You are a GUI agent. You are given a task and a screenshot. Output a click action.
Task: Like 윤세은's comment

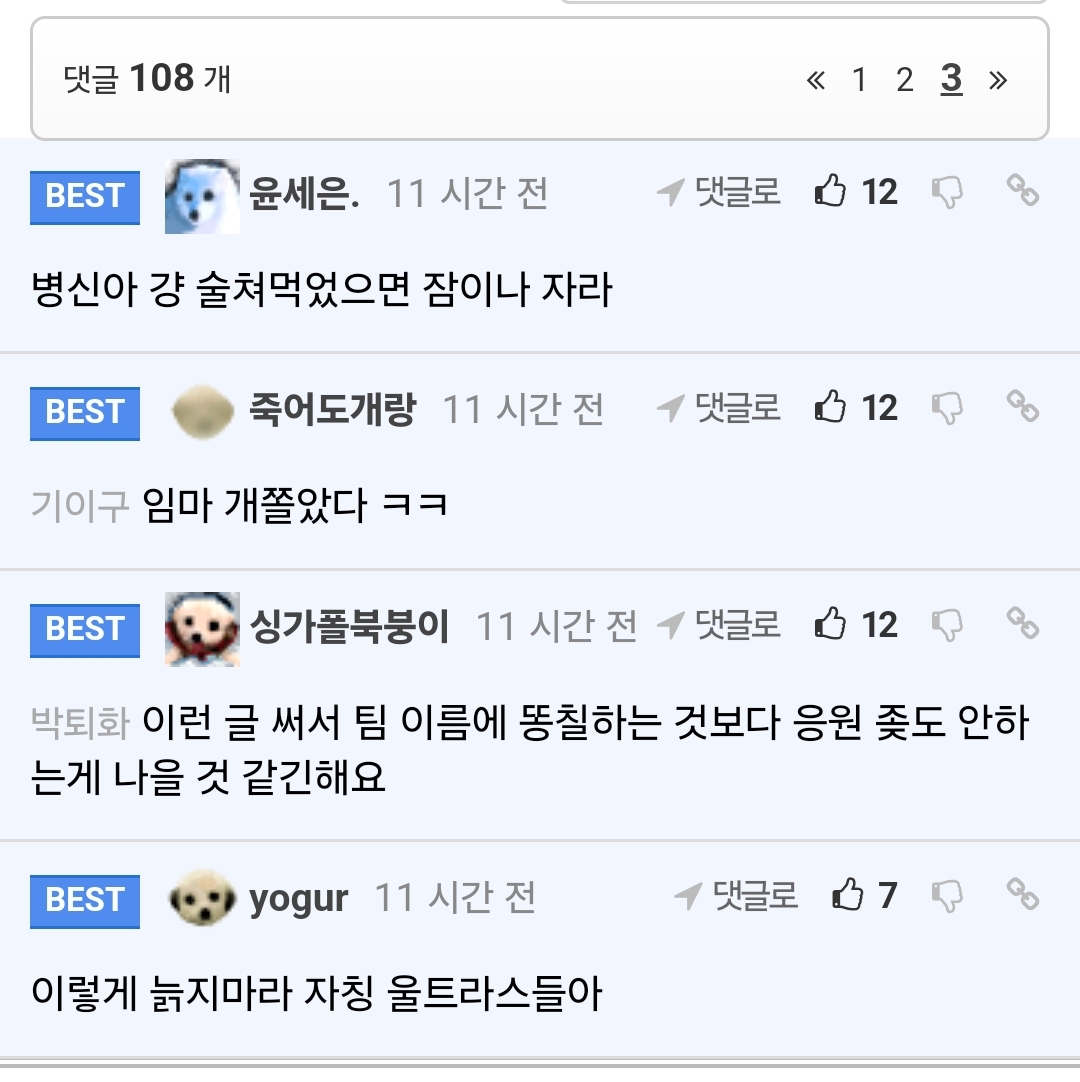click(831, 191)
